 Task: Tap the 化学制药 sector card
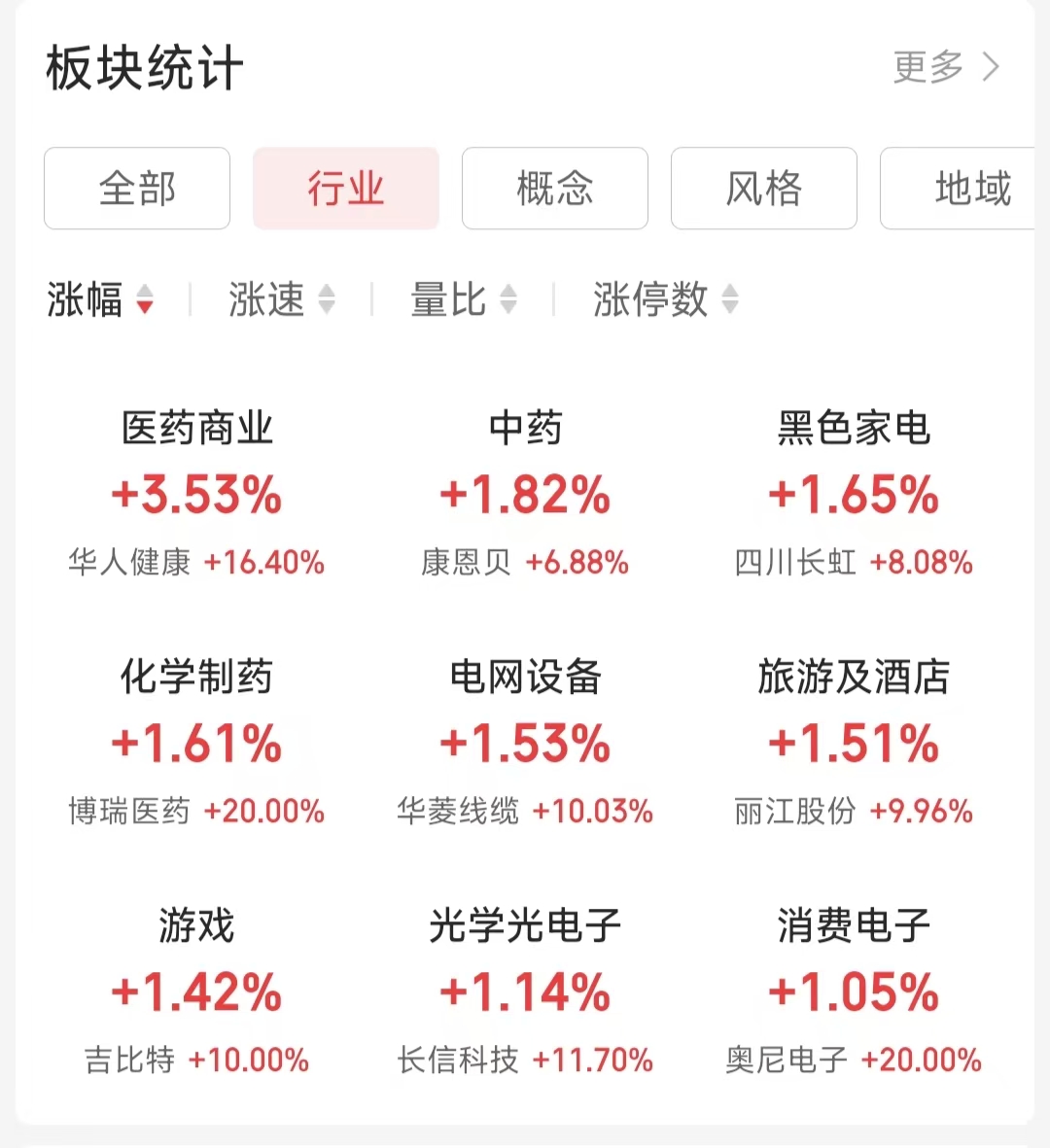pos(196,744)
